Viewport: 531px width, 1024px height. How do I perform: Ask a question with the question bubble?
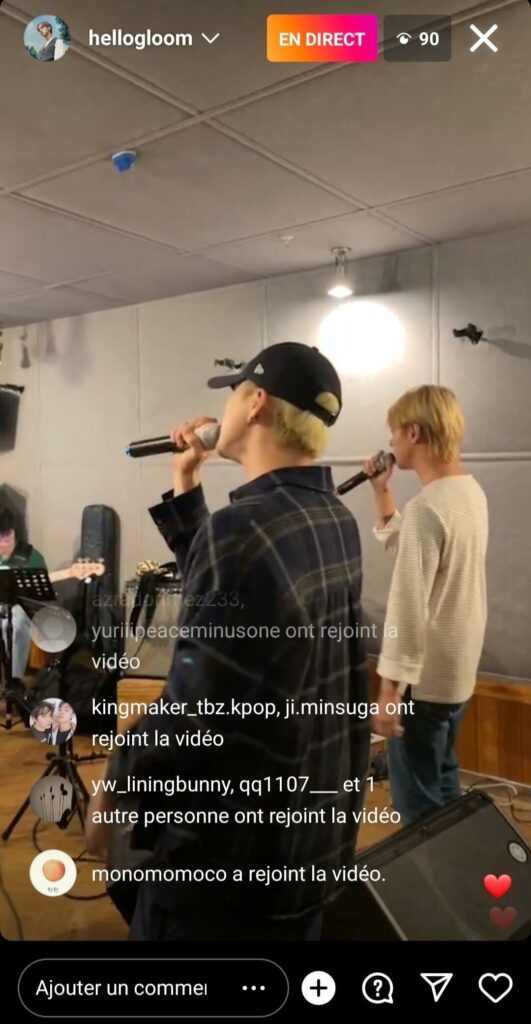[x=378, y=988]
